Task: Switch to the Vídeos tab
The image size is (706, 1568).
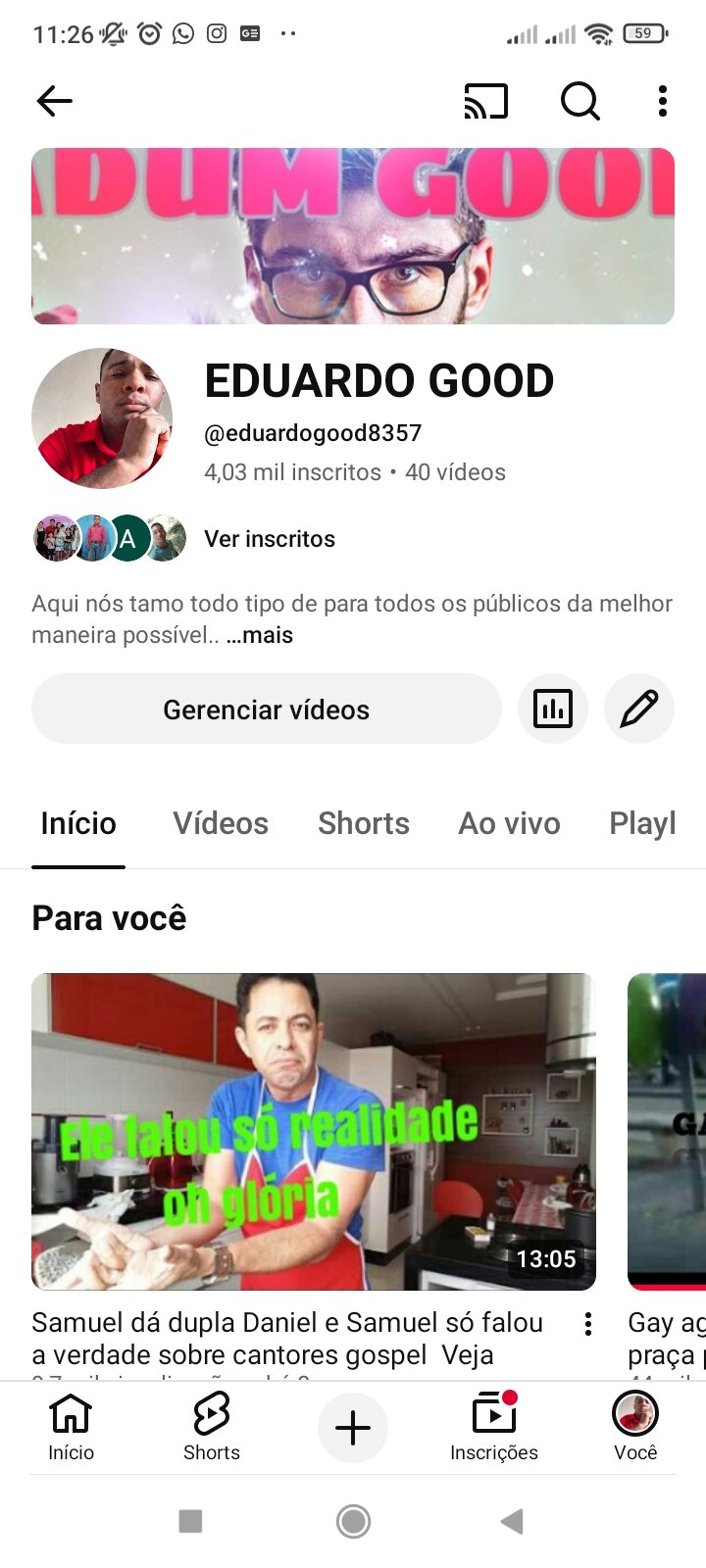Action: tap(221, 823)
